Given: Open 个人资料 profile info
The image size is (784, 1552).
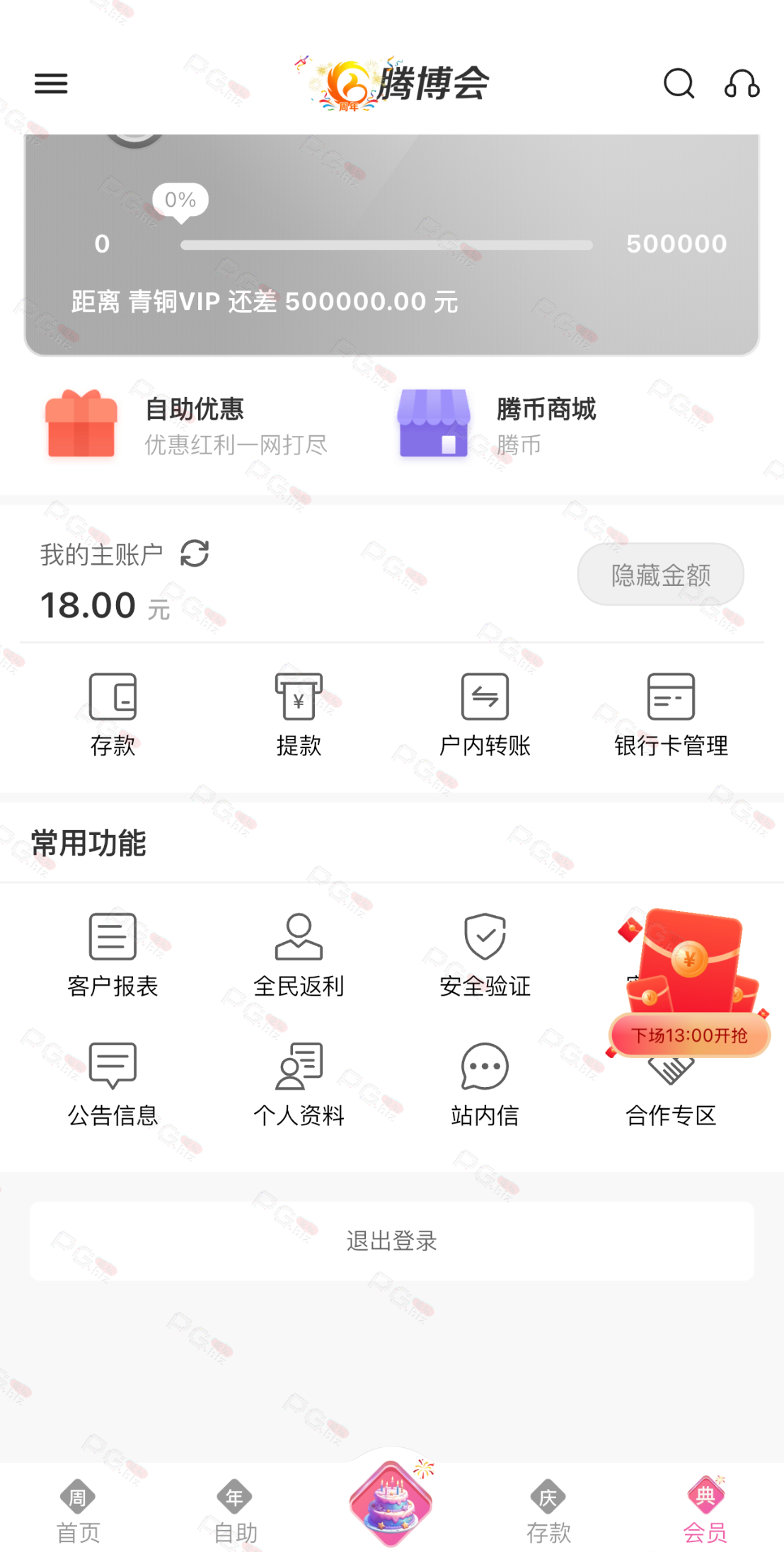Looking at the screenshot, I should (299, 1083).
